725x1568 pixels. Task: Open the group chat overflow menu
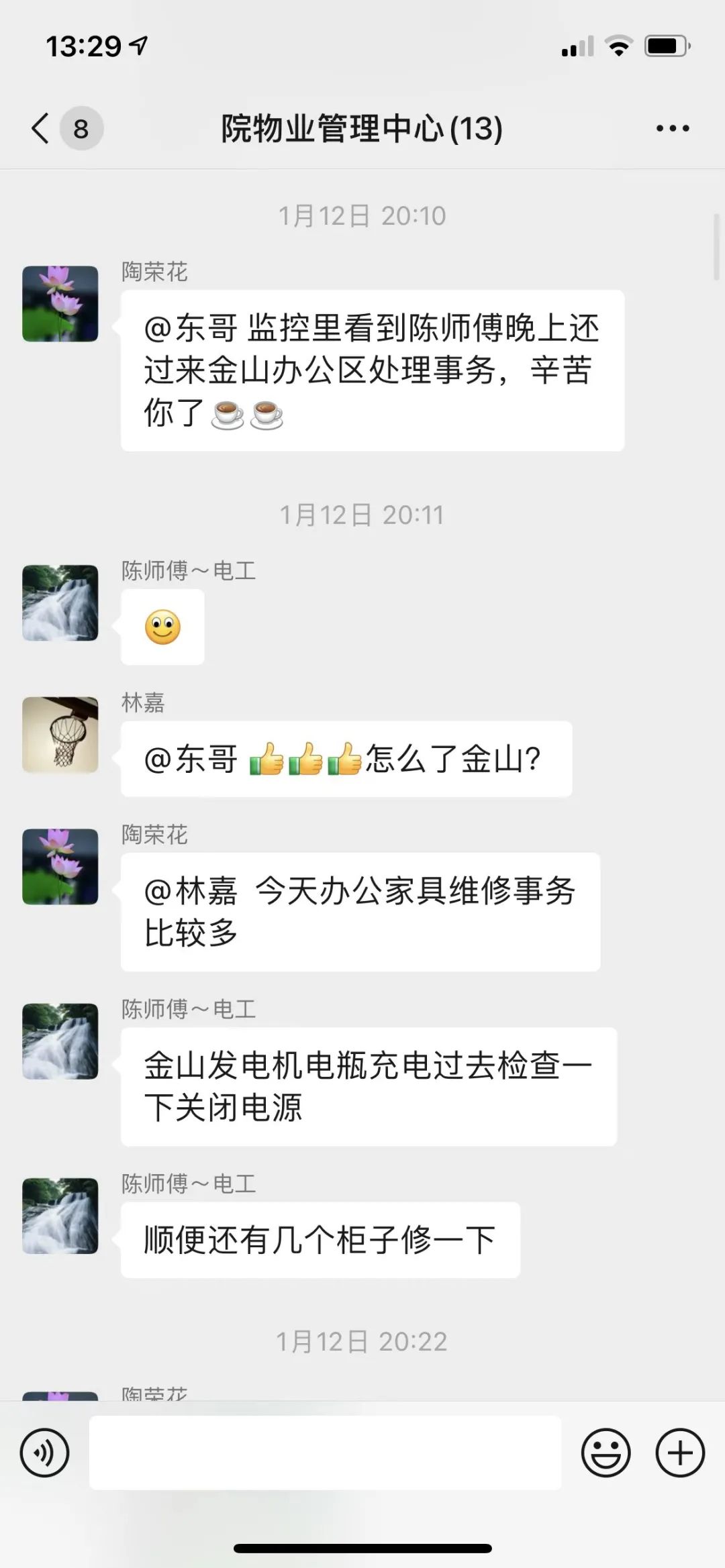[x=673, y=128]
